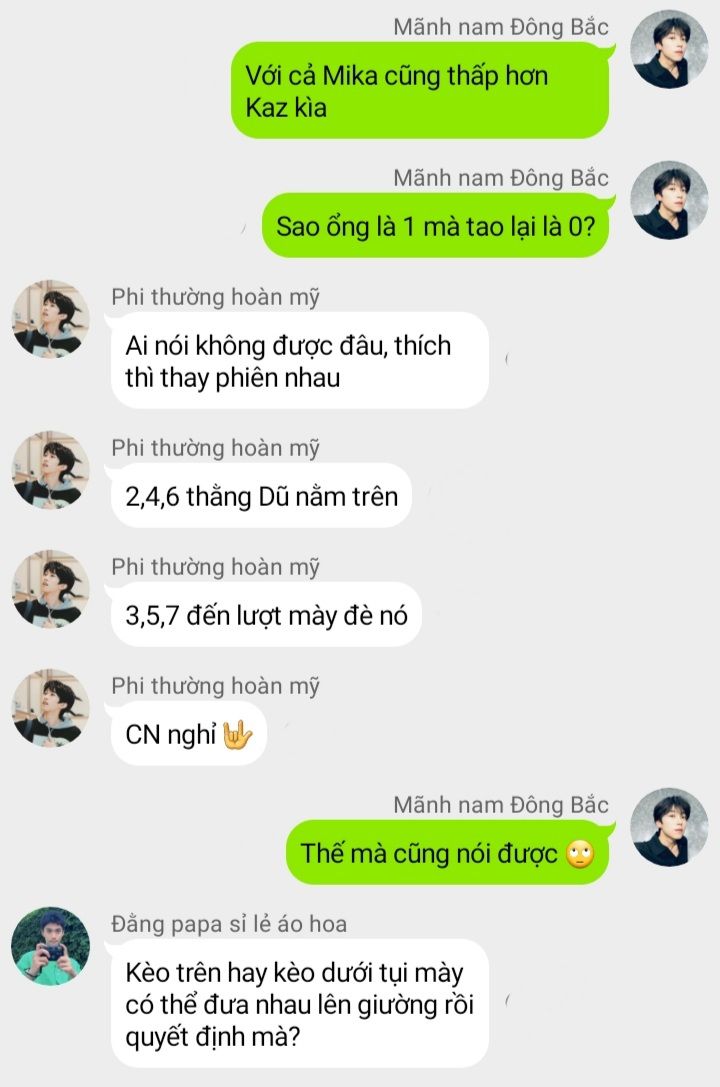The image size is (720, 1087).
Task: Tap avatar beside "2,4,6 thằng Dũ nằm trên"
Action: (50, 470)
